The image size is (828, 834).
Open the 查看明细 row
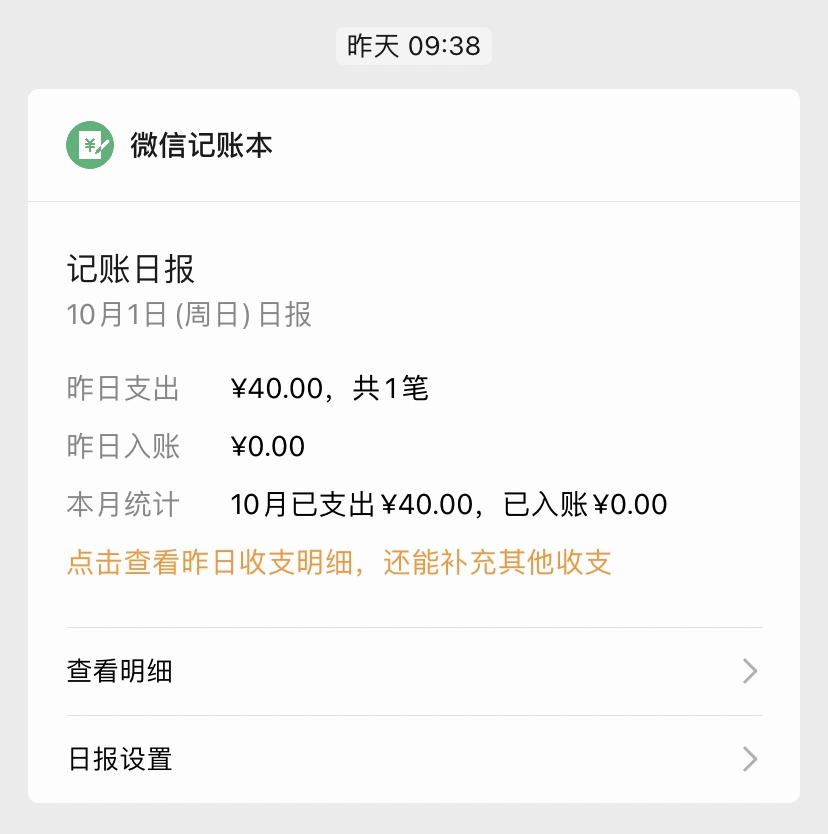point(413,671)
